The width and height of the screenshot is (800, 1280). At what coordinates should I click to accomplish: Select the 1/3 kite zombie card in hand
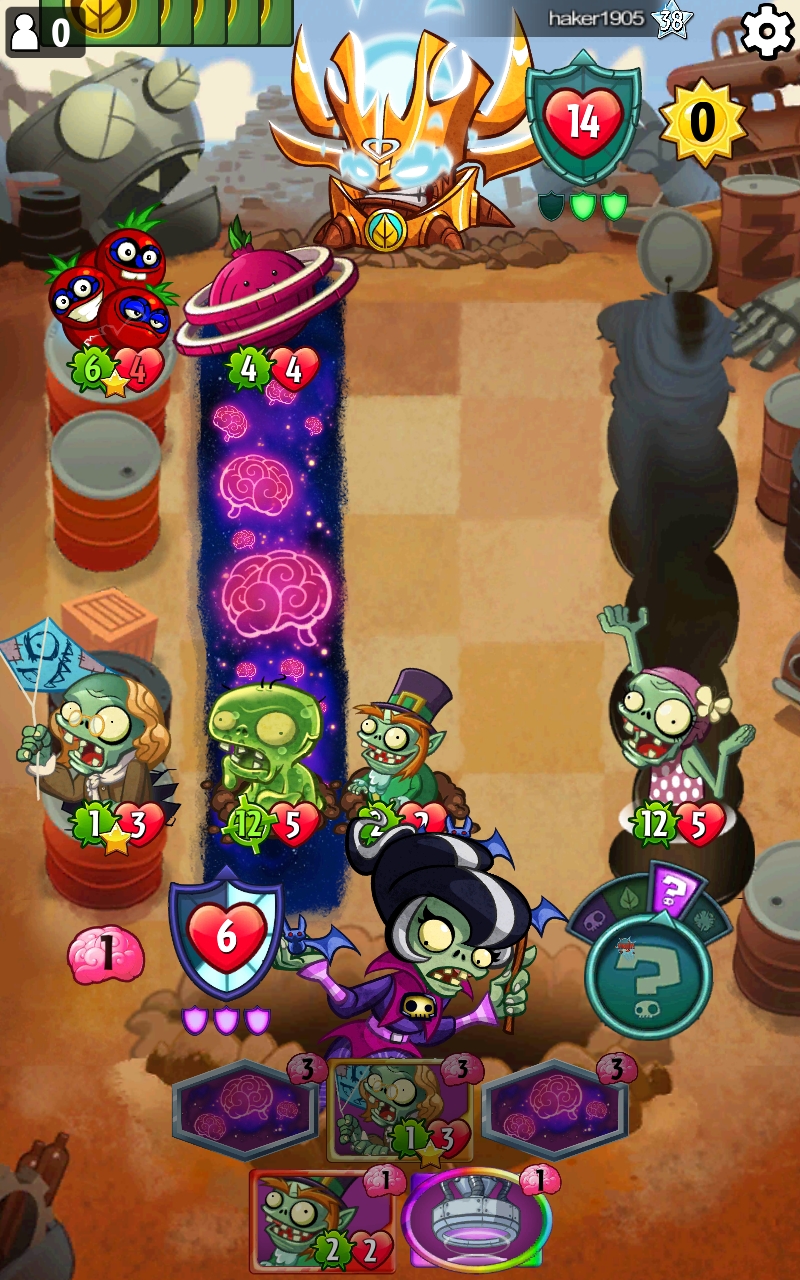point(399,1110)
